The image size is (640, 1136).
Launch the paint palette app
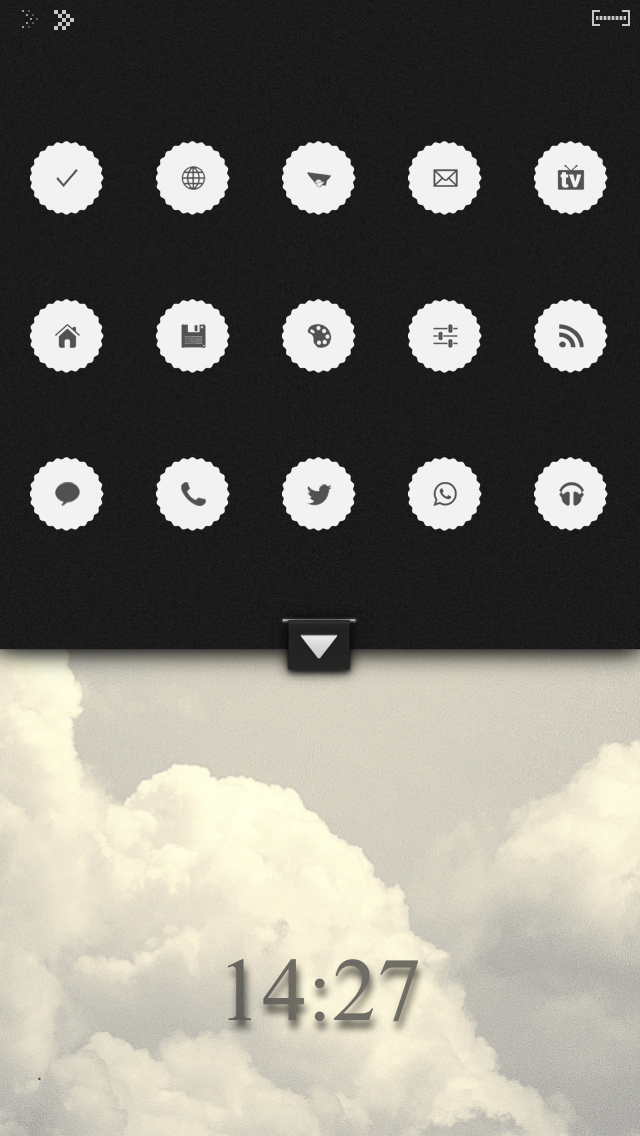coord(319,336)
